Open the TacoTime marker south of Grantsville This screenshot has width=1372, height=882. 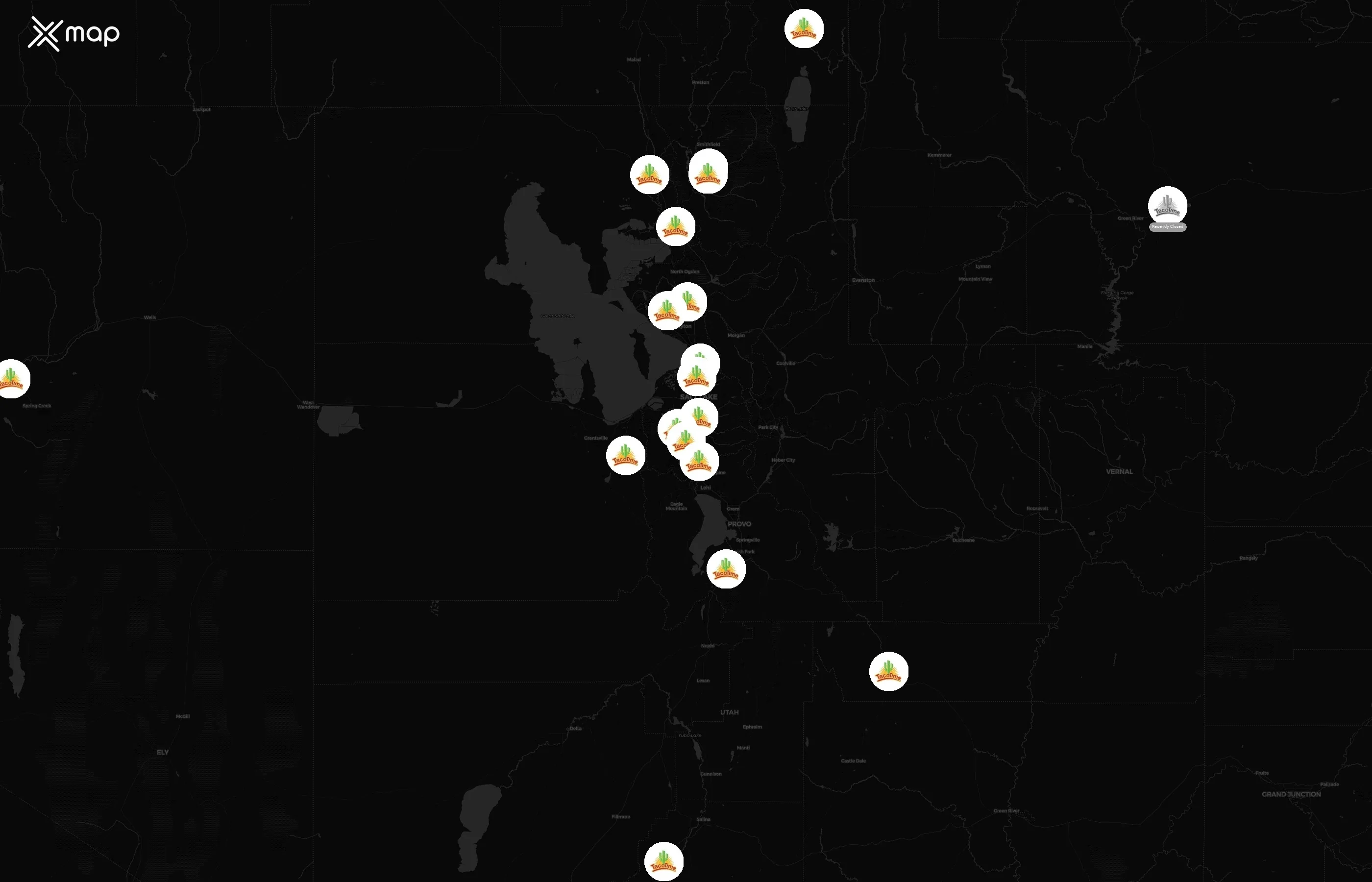(x=625, y=455)
